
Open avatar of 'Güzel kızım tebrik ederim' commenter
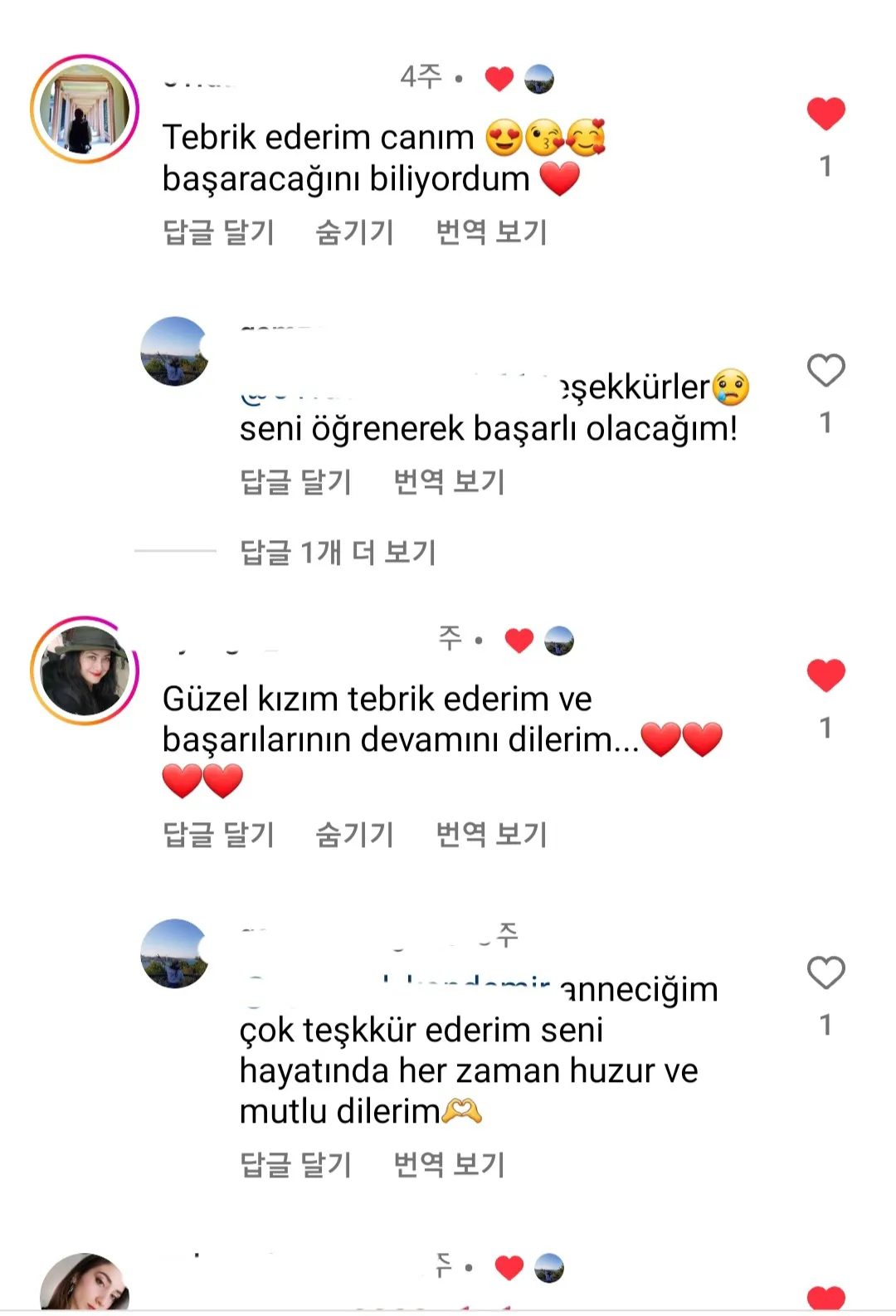[x=85, y=670]
